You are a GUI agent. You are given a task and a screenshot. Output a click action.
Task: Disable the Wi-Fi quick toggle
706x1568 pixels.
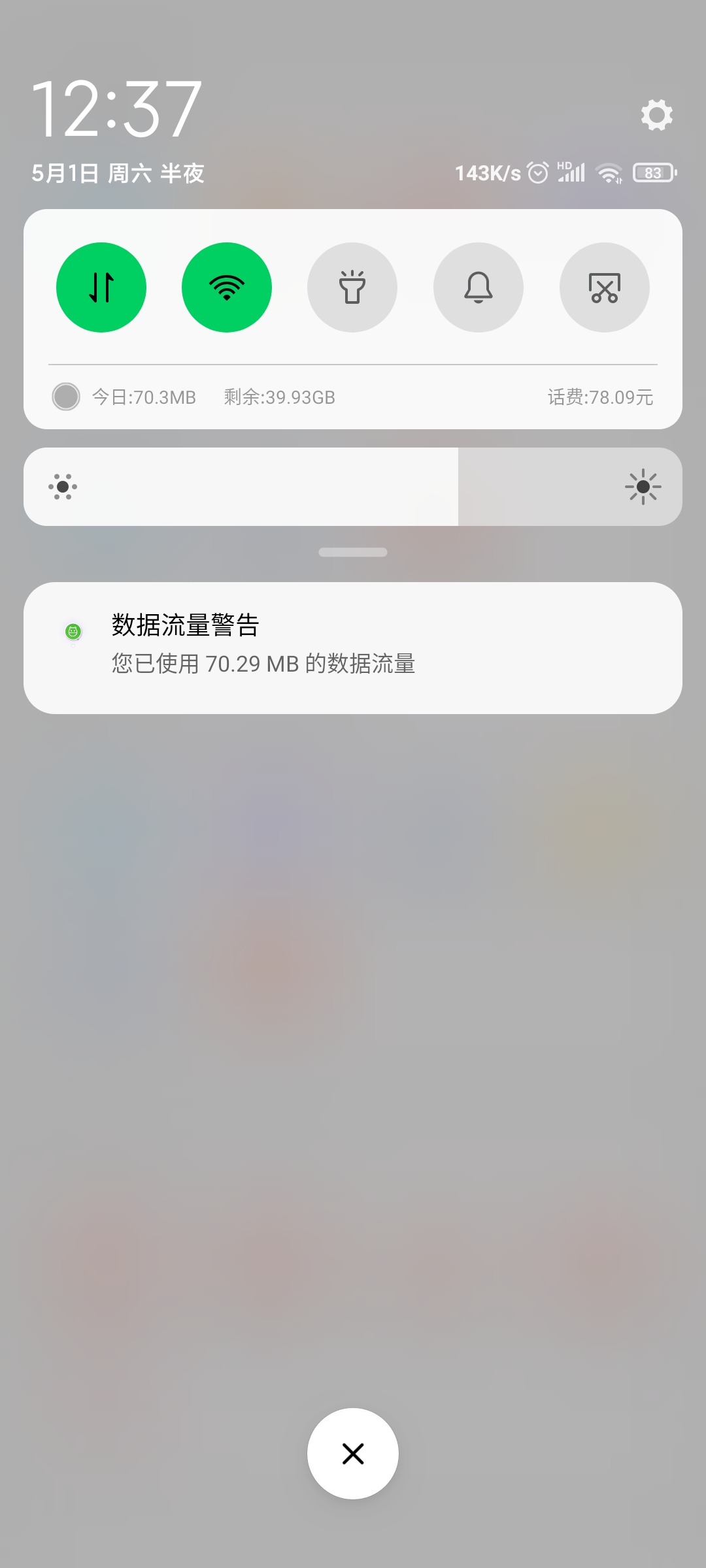[227, 287]
